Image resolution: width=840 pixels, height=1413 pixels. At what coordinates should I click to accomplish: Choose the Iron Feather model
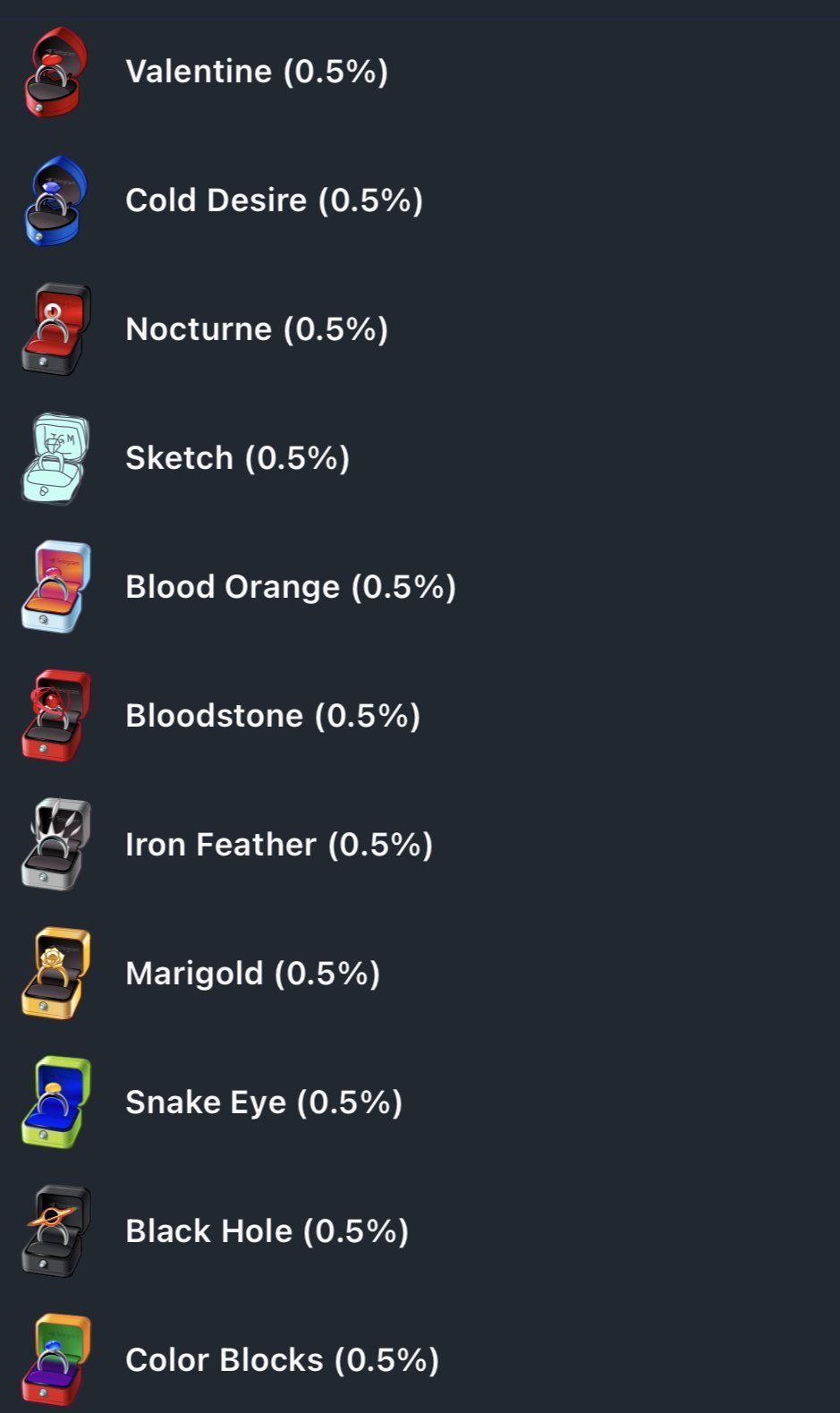click(x=278, y=845)
